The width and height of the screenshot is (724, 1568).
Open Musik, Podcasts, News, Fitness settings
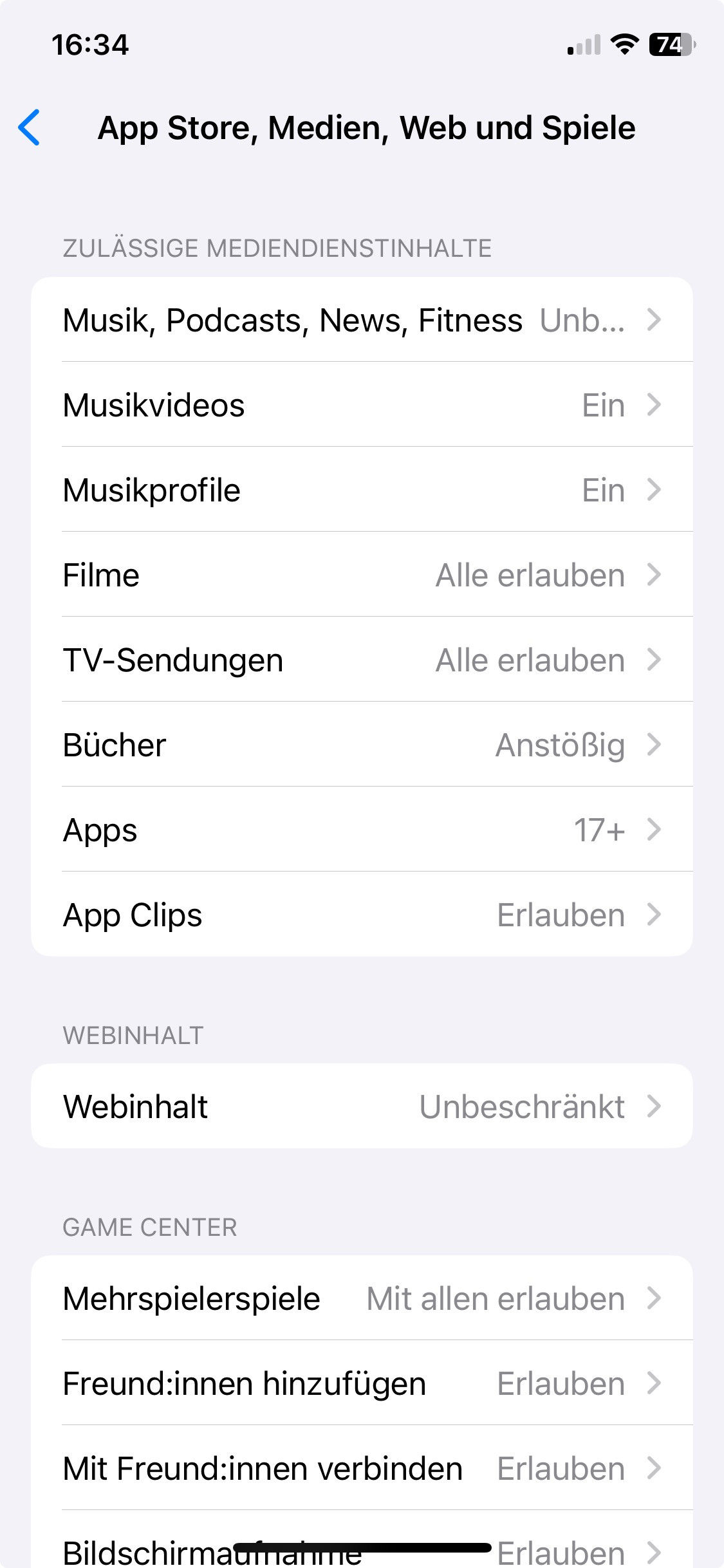click(x=362, y=320)
